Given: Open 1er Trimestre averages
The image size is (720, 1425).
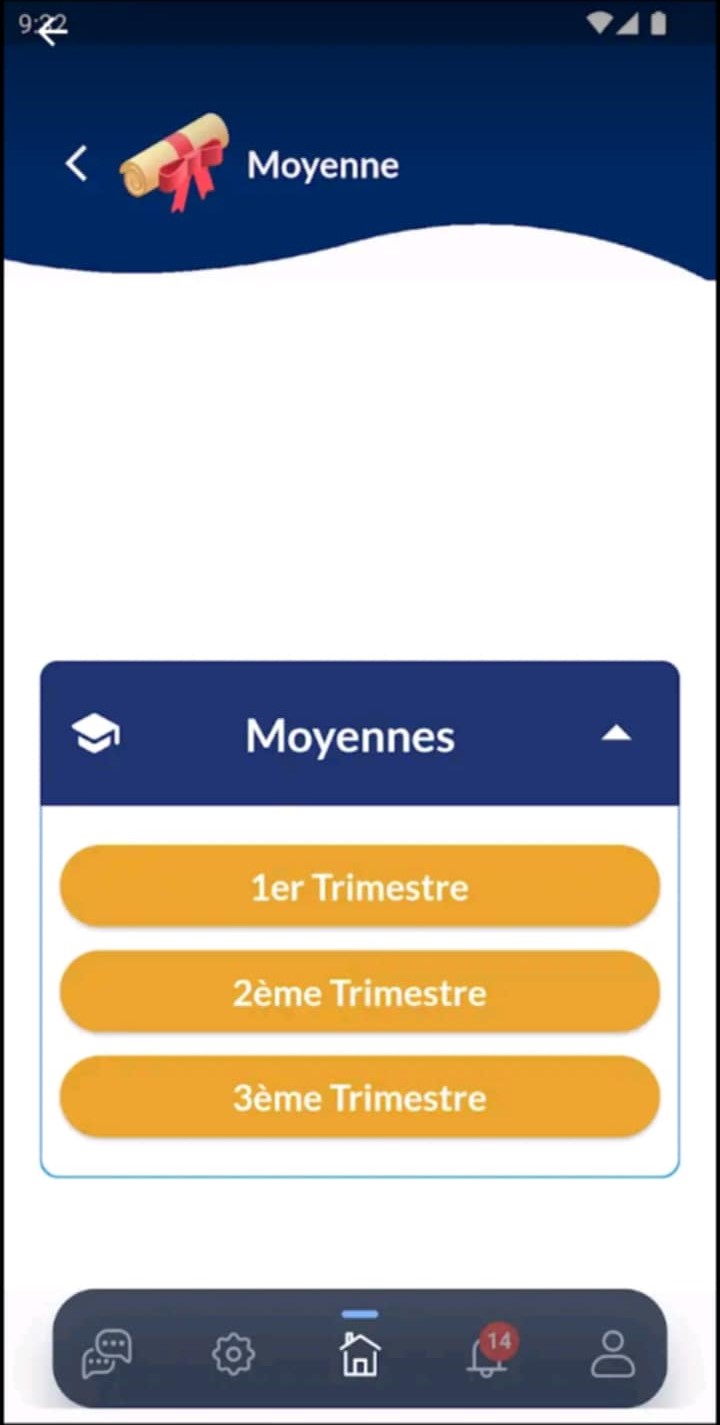Looking at the screenshot, I should (x=360, y=887).
